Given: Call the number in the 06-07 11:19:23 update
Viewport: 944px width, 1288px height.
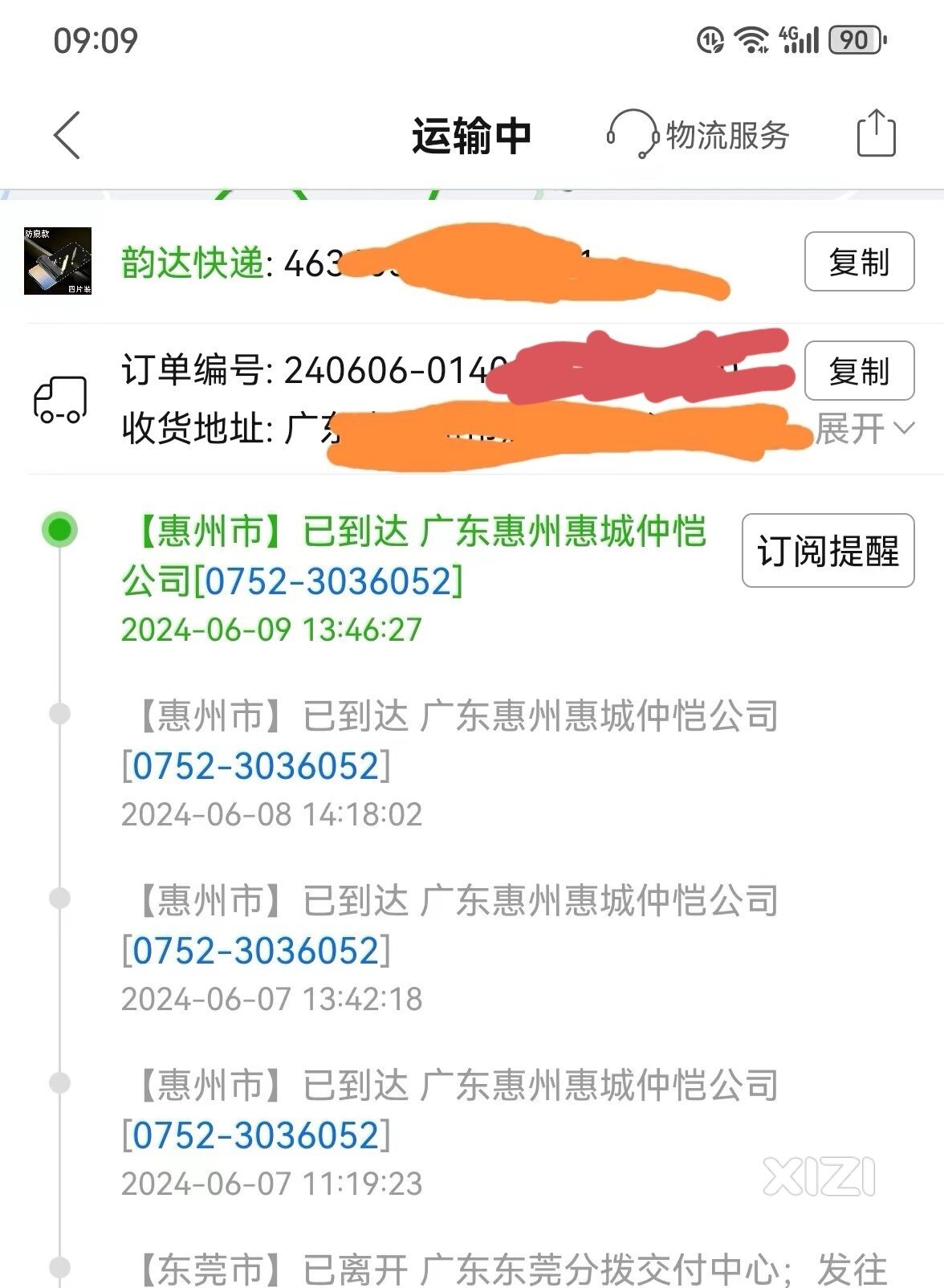Looking at the screenshot, I should pos(255,1135).
